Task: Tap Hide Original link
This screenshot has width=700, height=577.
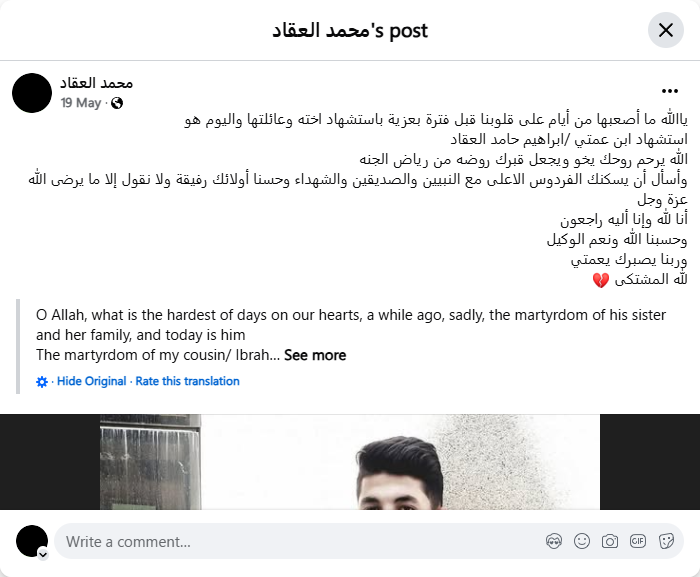Action: [x=91, y=381]
